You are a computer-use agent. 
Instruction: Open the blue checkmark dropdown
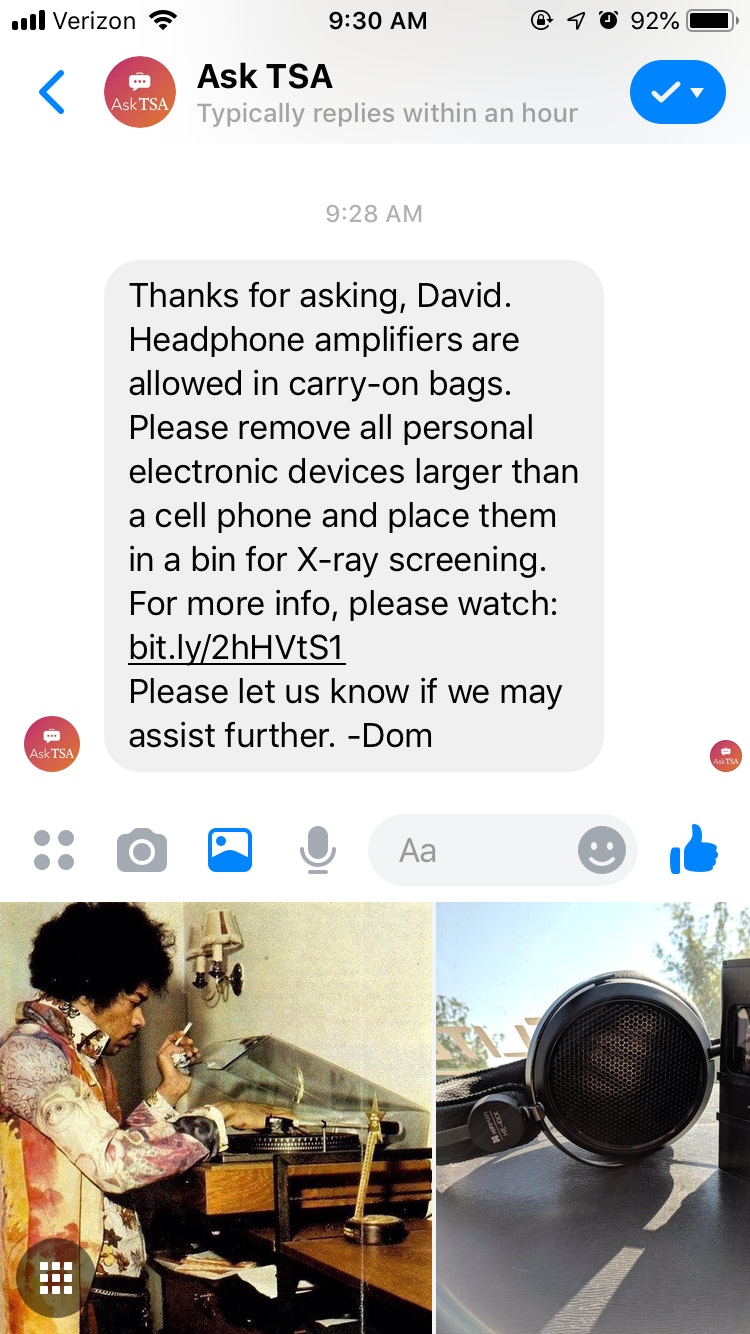pyautogui.click(x=677, y=93)
